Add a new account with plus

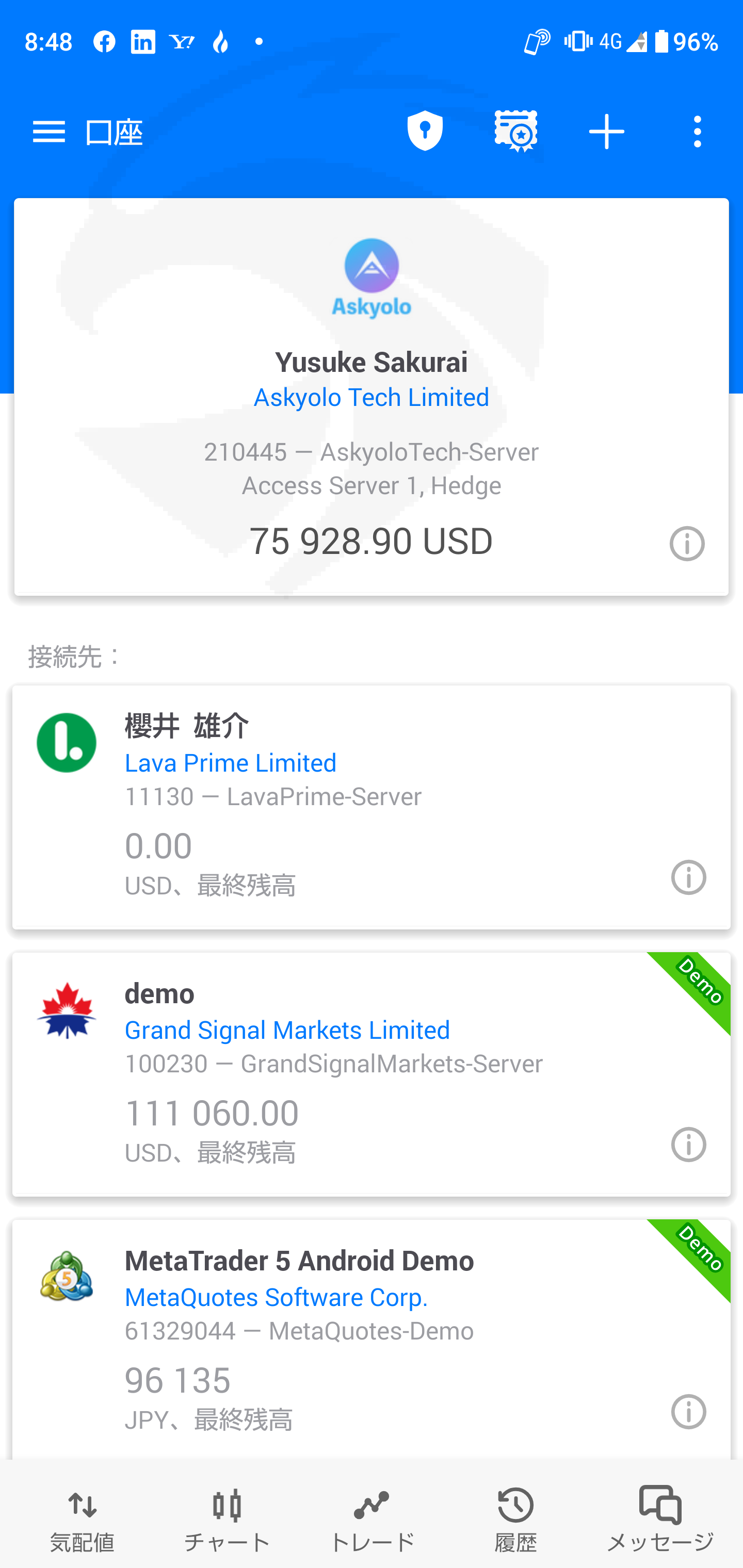(607, 132)
